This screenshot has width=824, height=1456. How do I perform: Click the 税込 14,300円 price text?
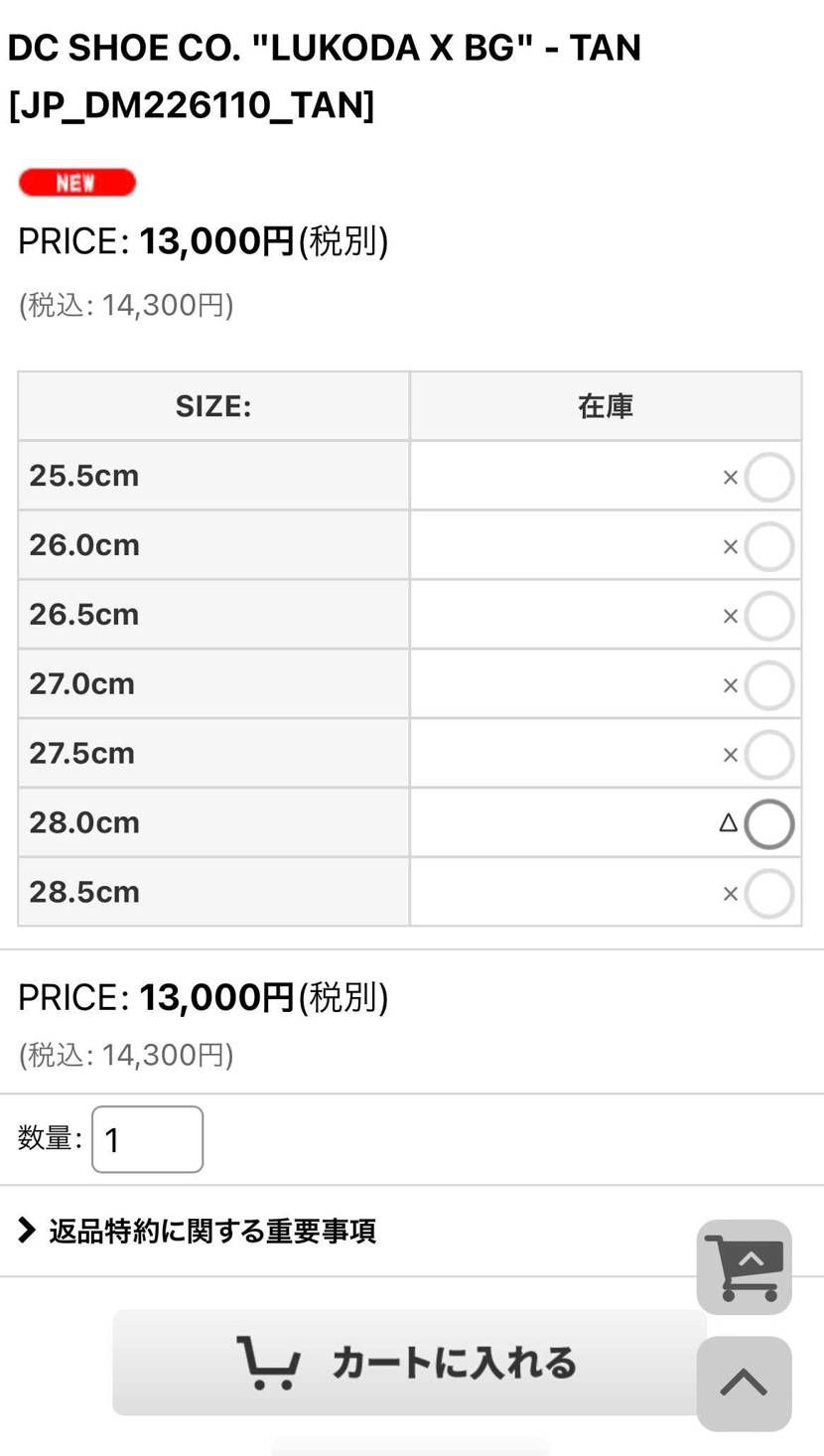124,304
